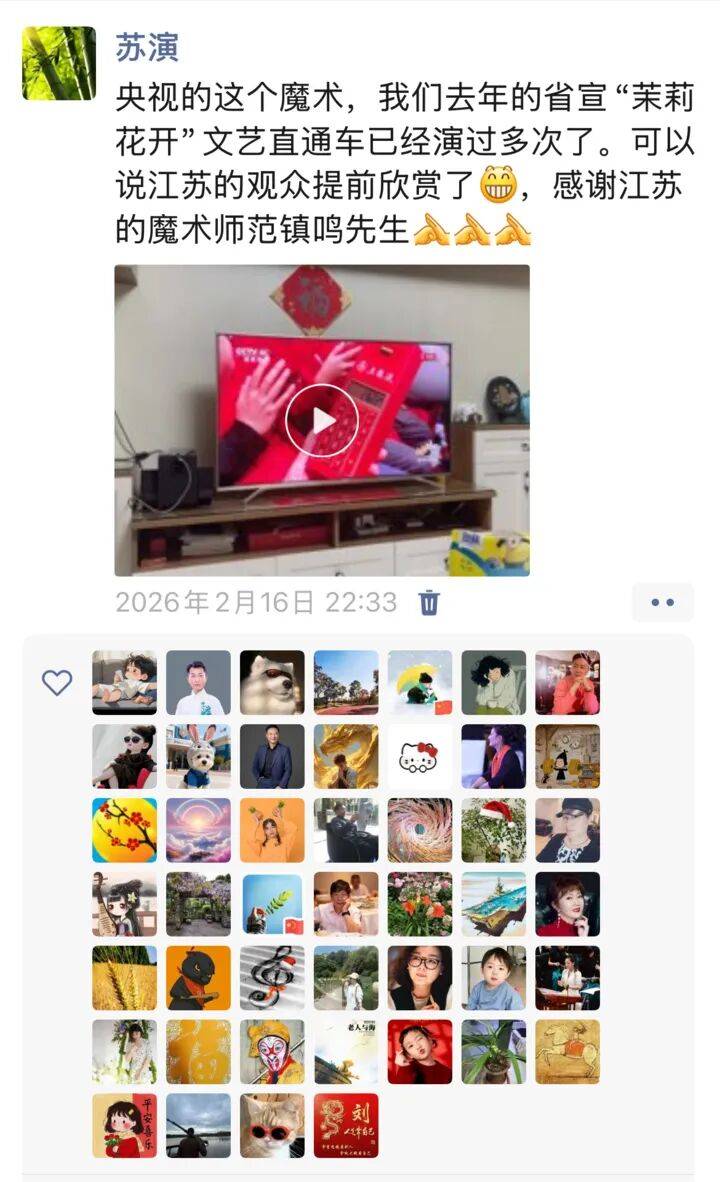Open the horse painting avatar liker's profile
This screenshot has width=720, height=1182.
point(567,1052)
